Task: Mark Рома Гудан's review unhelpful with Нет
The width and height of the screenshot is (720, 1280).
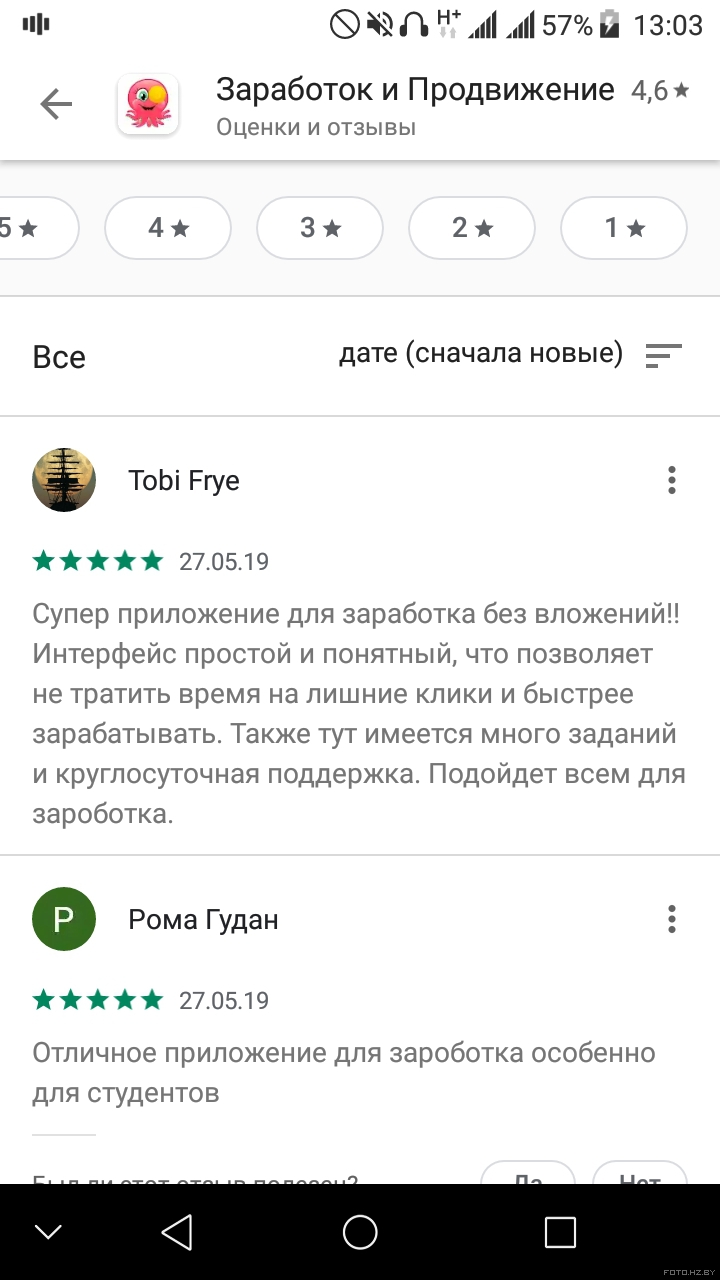Action: point(640,1173)
